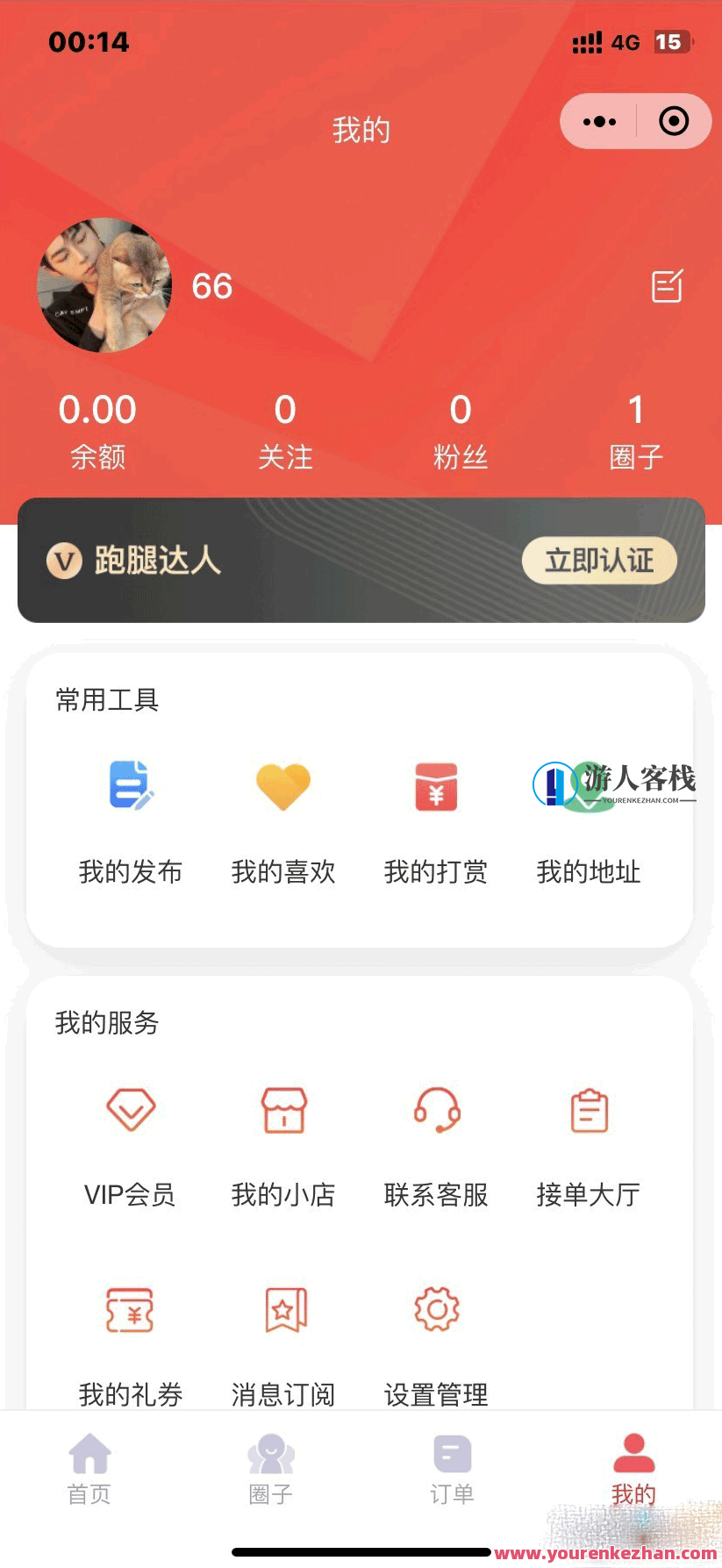Open the mini-program more options capsule
This screenshot has height=1568, width=722.
600,121
